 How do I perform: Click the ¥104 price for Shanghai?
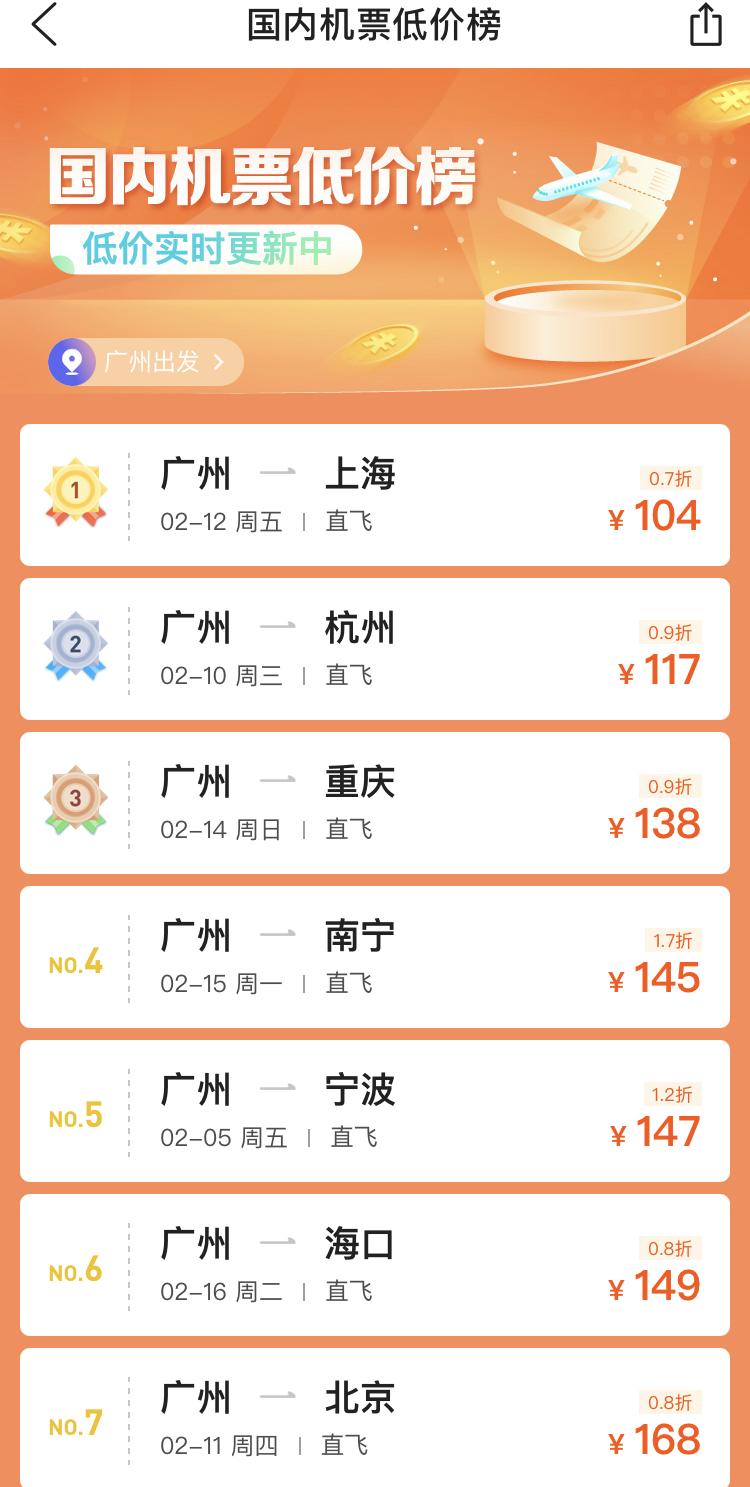[x=655, y=515]
